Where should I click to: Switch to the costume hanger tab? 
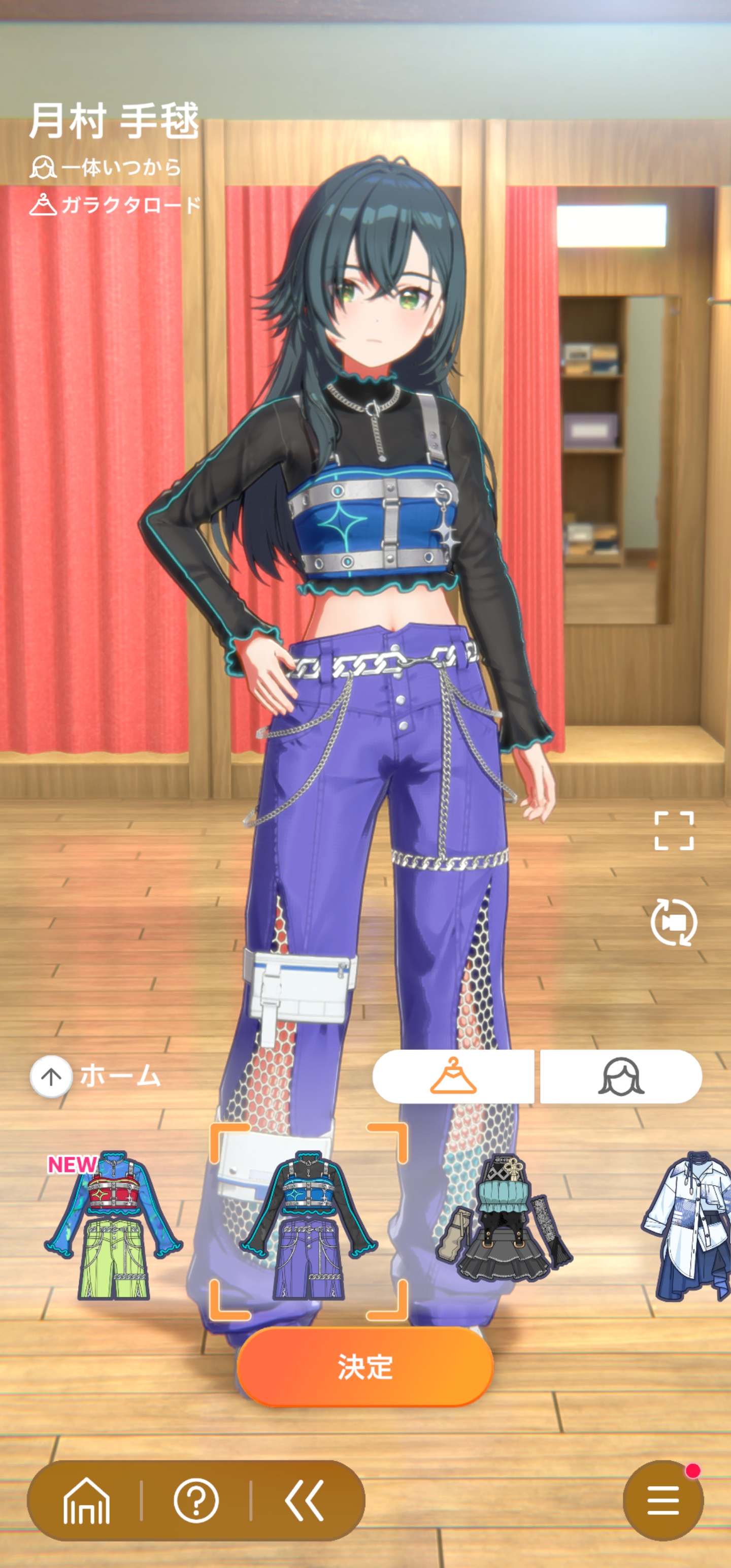tap(453, 1076)
